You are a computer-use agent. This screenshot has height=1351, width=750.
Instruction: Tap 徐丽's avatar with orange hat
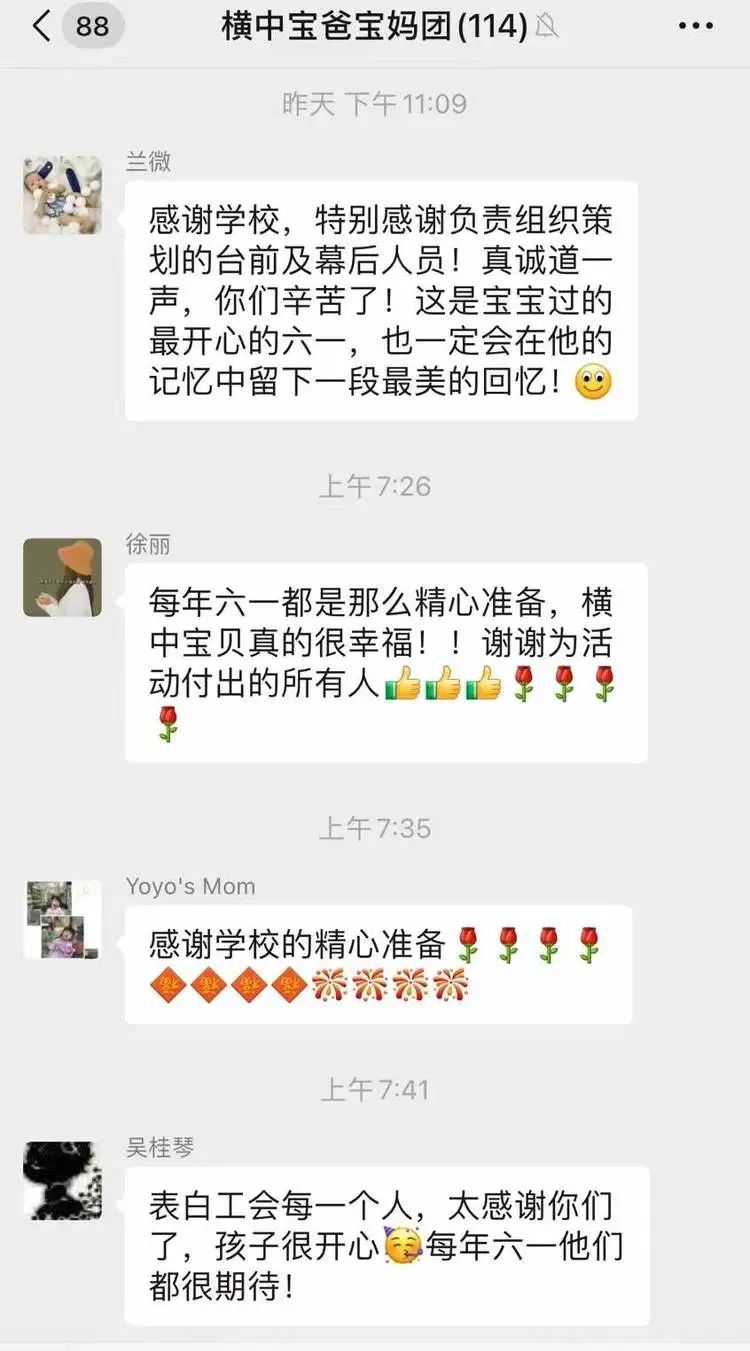click(x=62, y=577)
